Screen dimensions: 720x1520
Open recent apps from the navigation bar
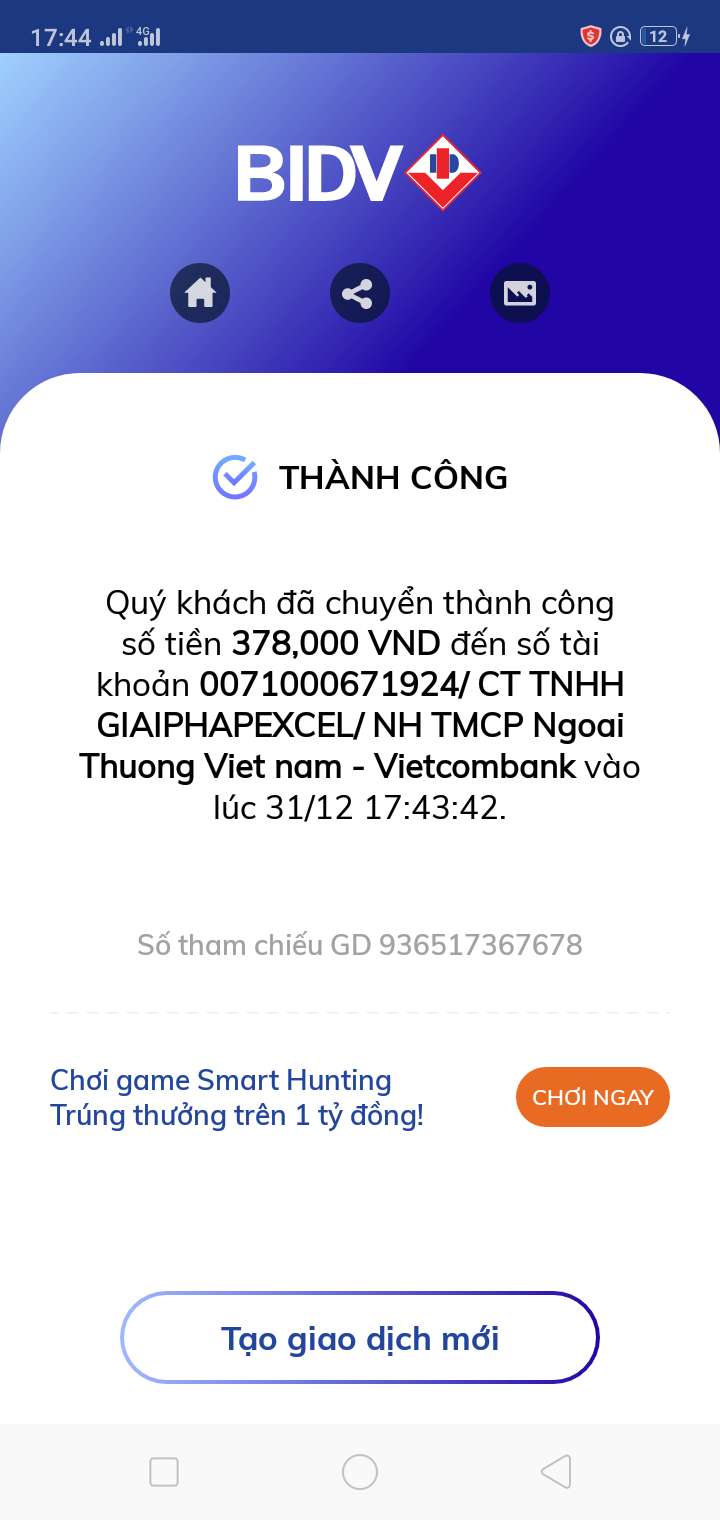click(164, 1471)
